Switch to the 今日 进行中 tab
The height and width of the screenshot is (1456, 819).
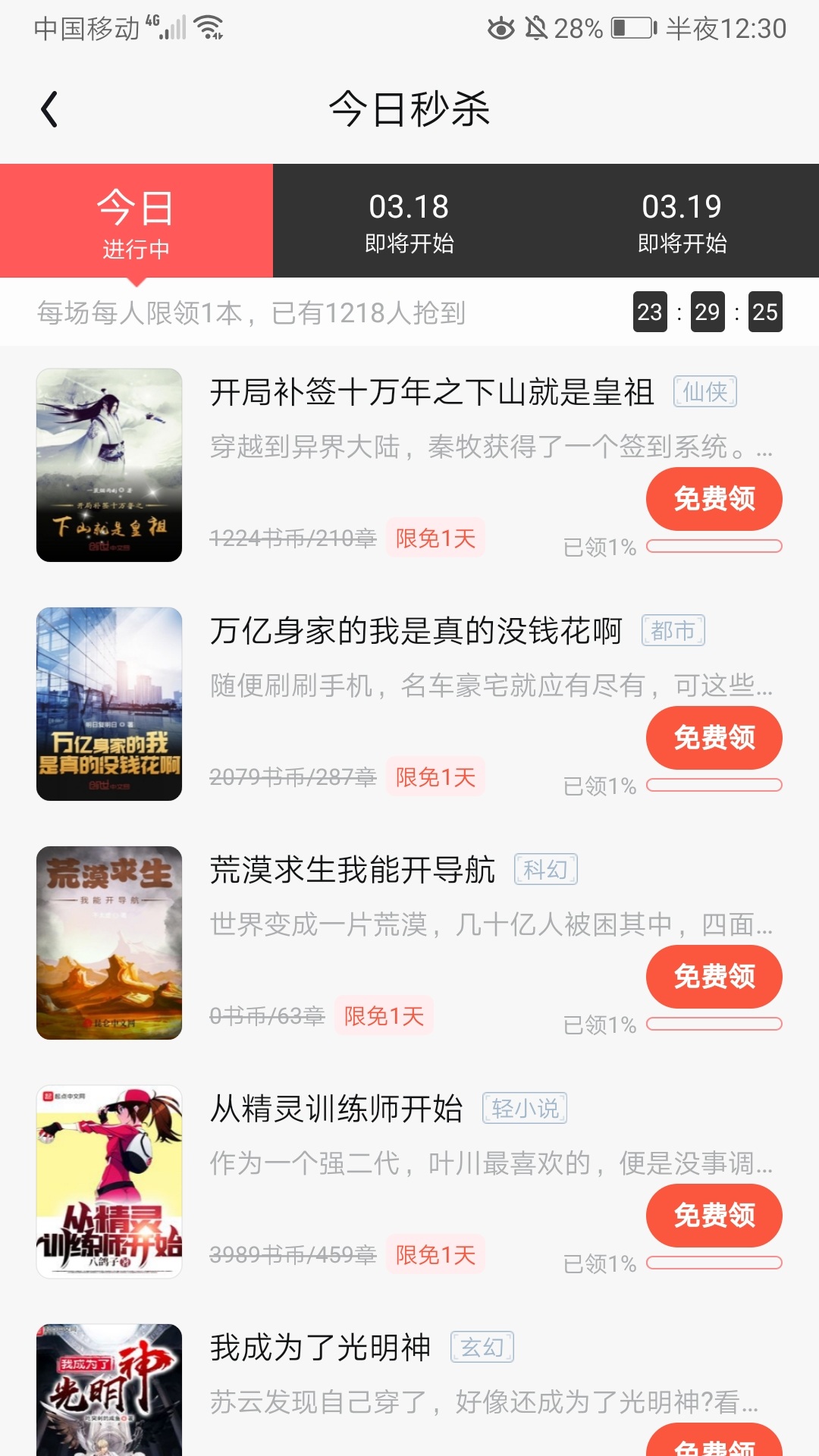coord(136,221)
